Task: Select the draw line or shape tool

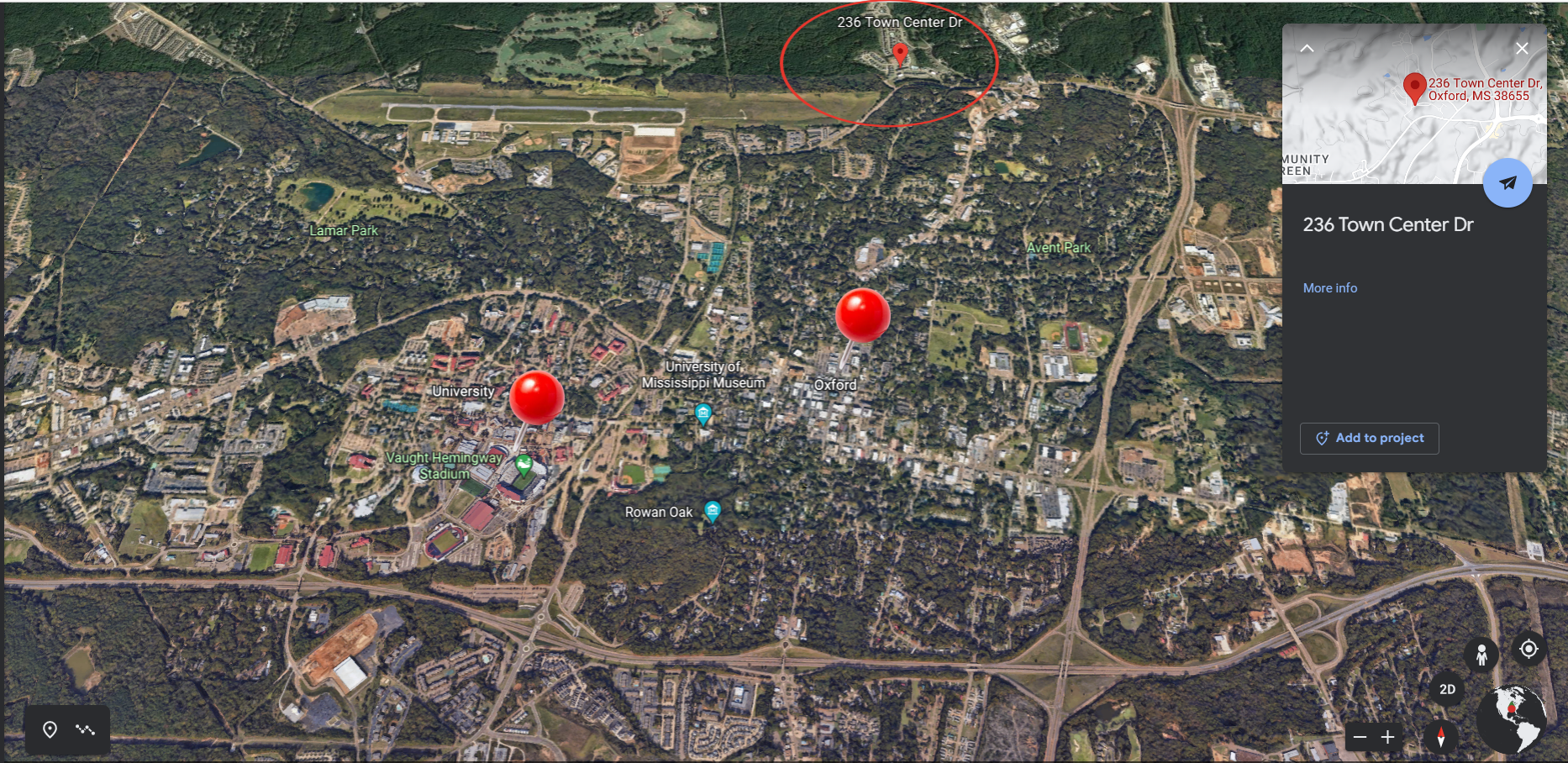Action: tap(85, 729)
